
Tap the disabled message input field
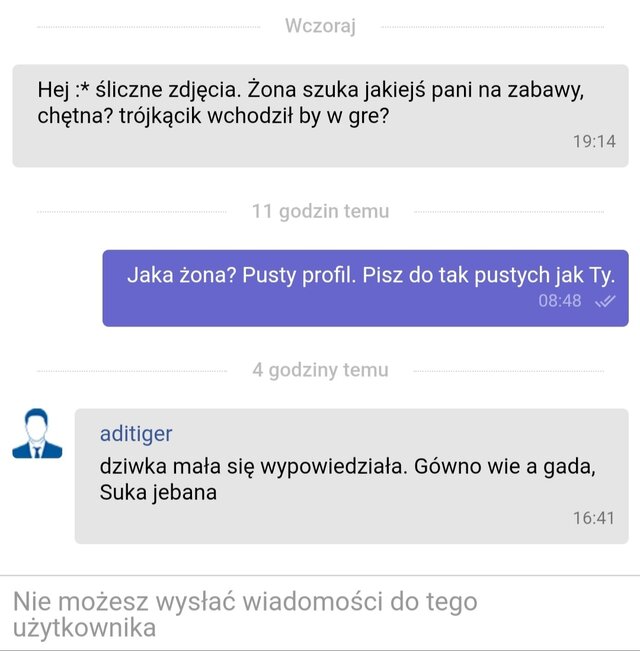[319, 614]
